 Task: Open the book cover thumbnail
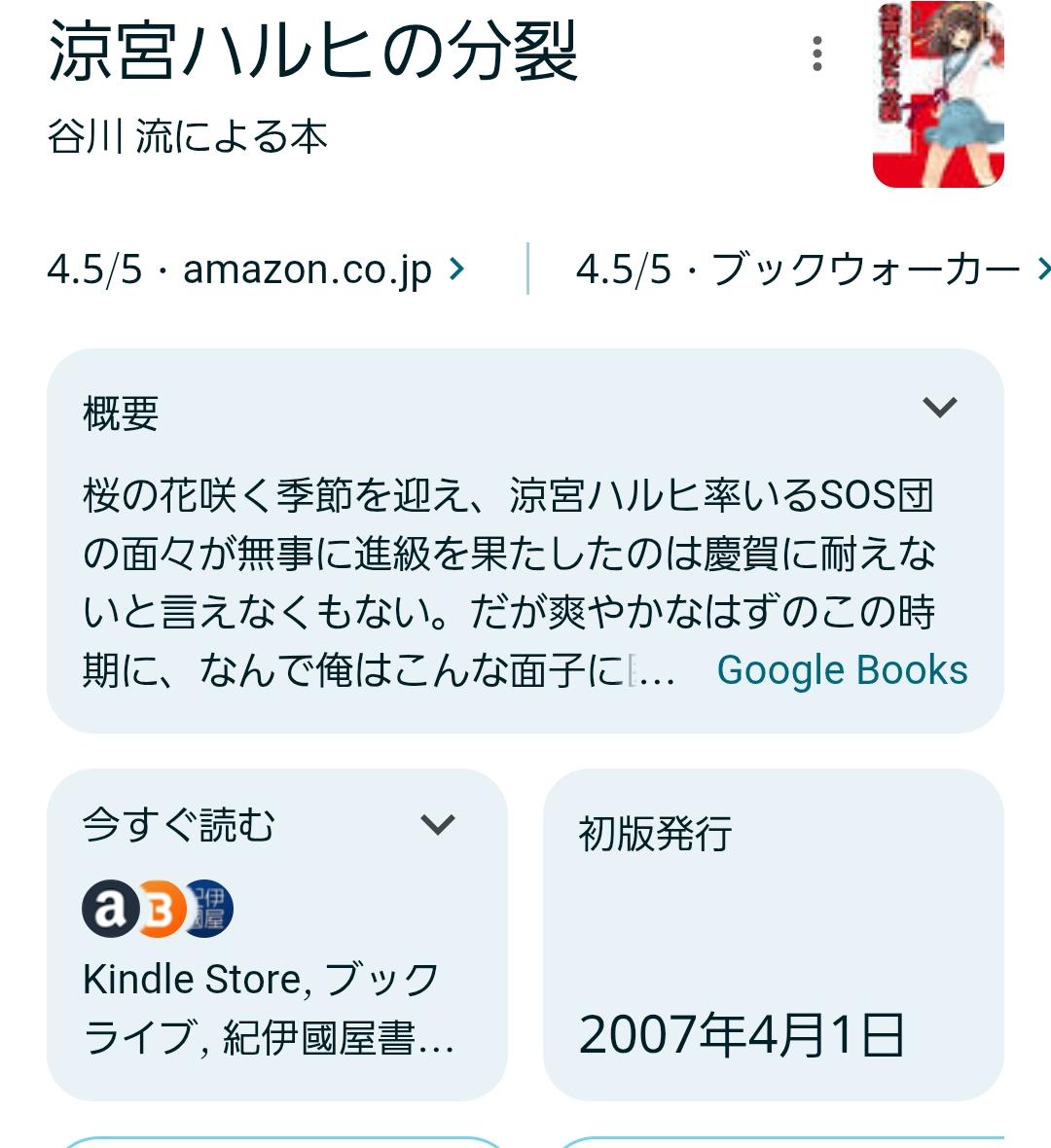coord(938,94)
